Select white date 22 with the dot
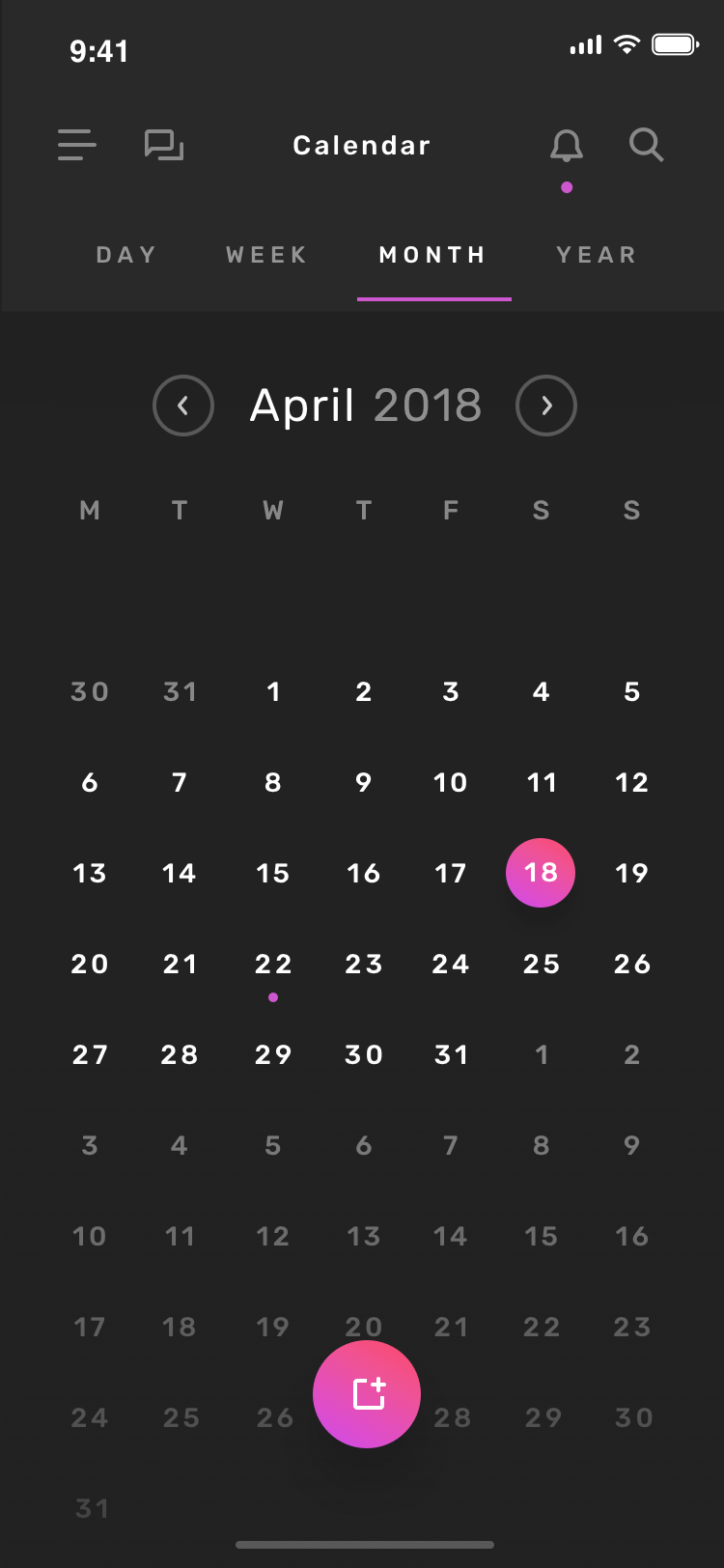Viewport: 724px width, 1568px height. point(273,964)
